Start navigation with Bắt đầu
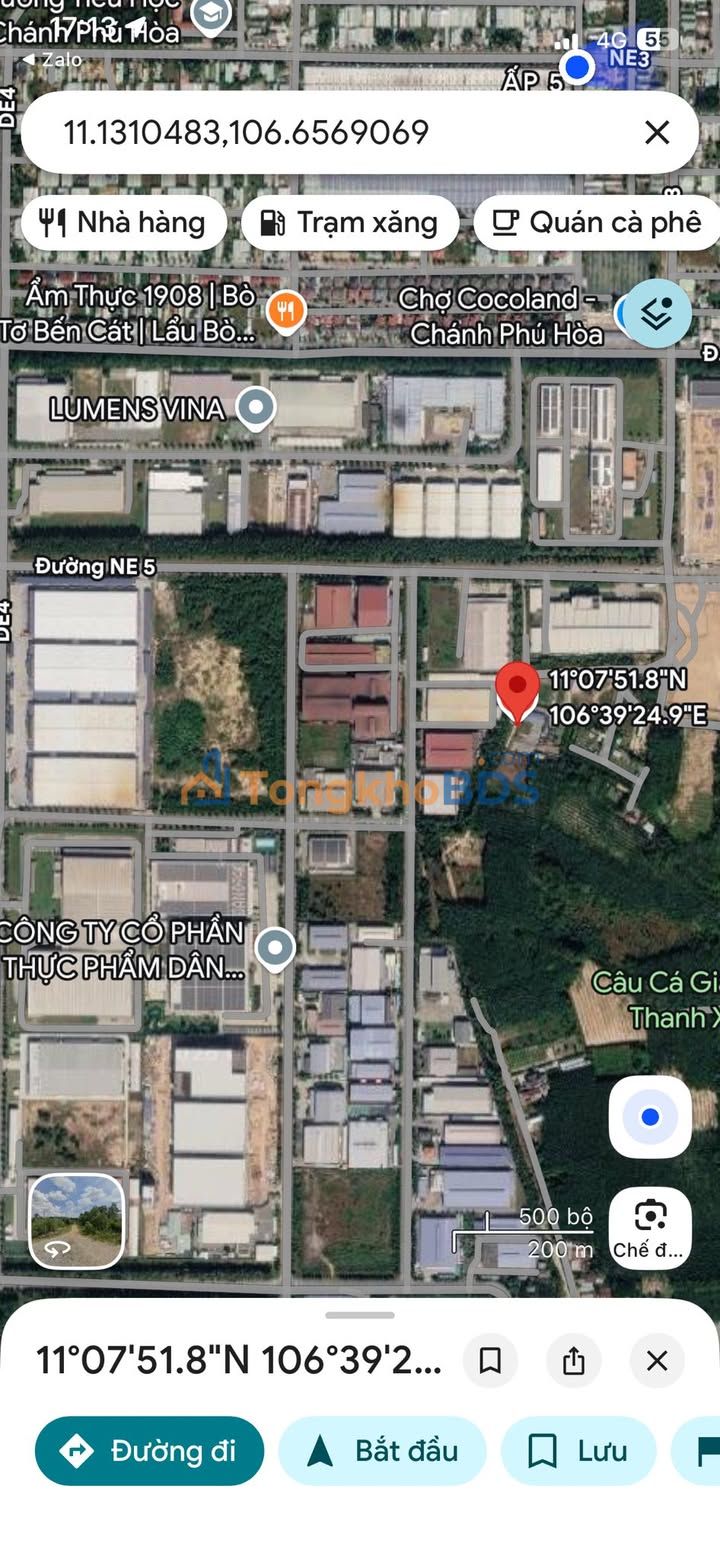The width and height of the screenshot is (720, 1559). [382, 1450]
